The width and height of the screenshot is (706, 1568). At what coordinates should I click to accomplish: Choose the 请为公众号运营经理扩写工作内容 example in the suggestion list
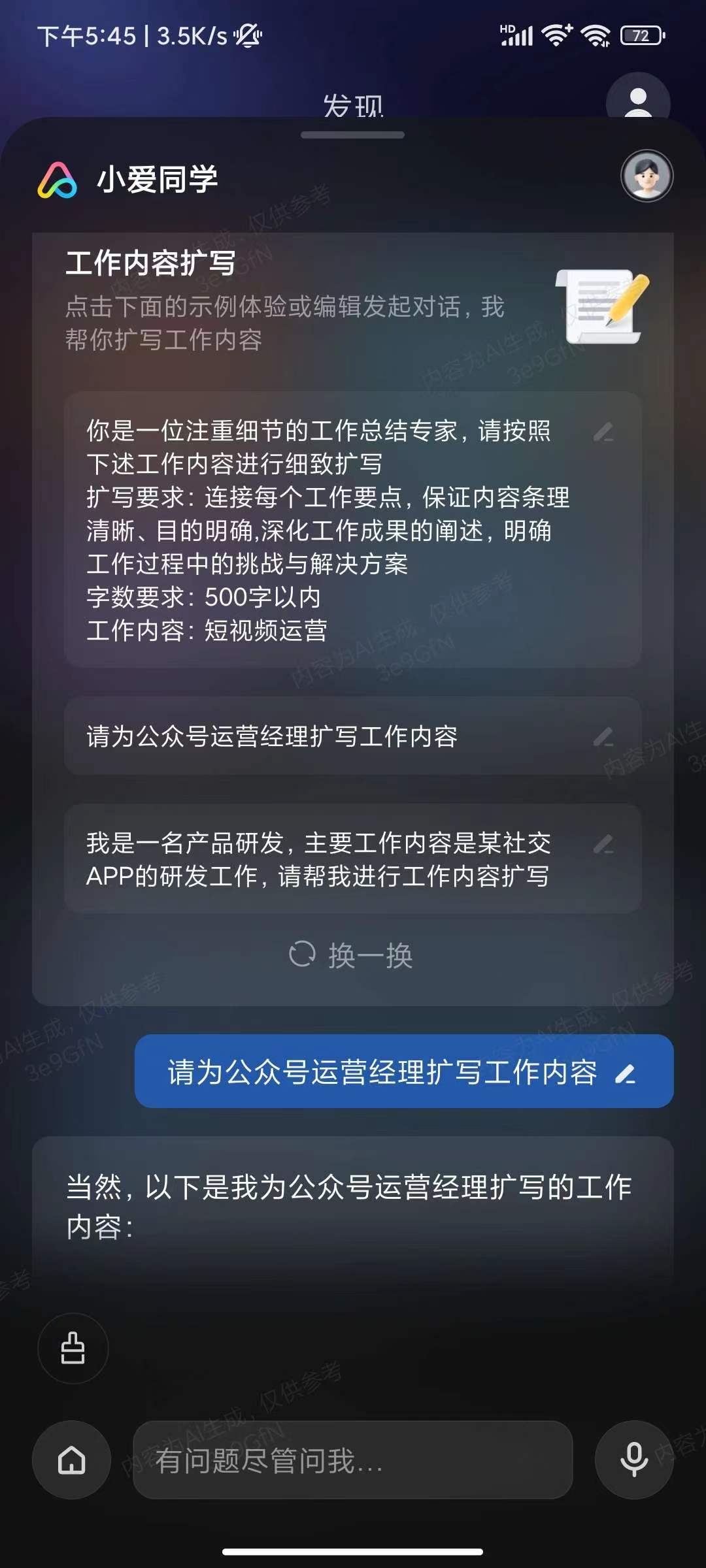[x=353, y=736]
